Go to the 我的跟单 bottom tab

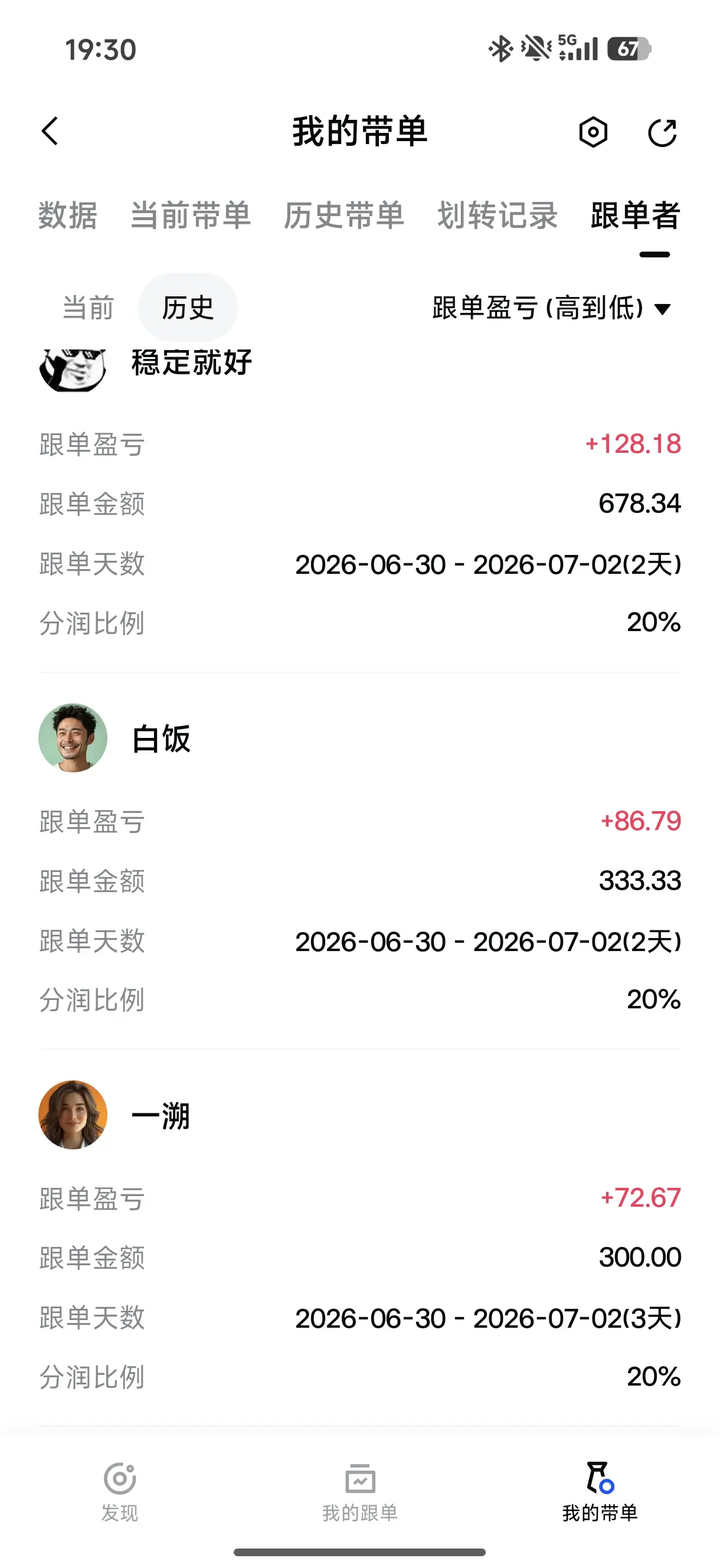pyautogui.click(x=359, y=1491)
